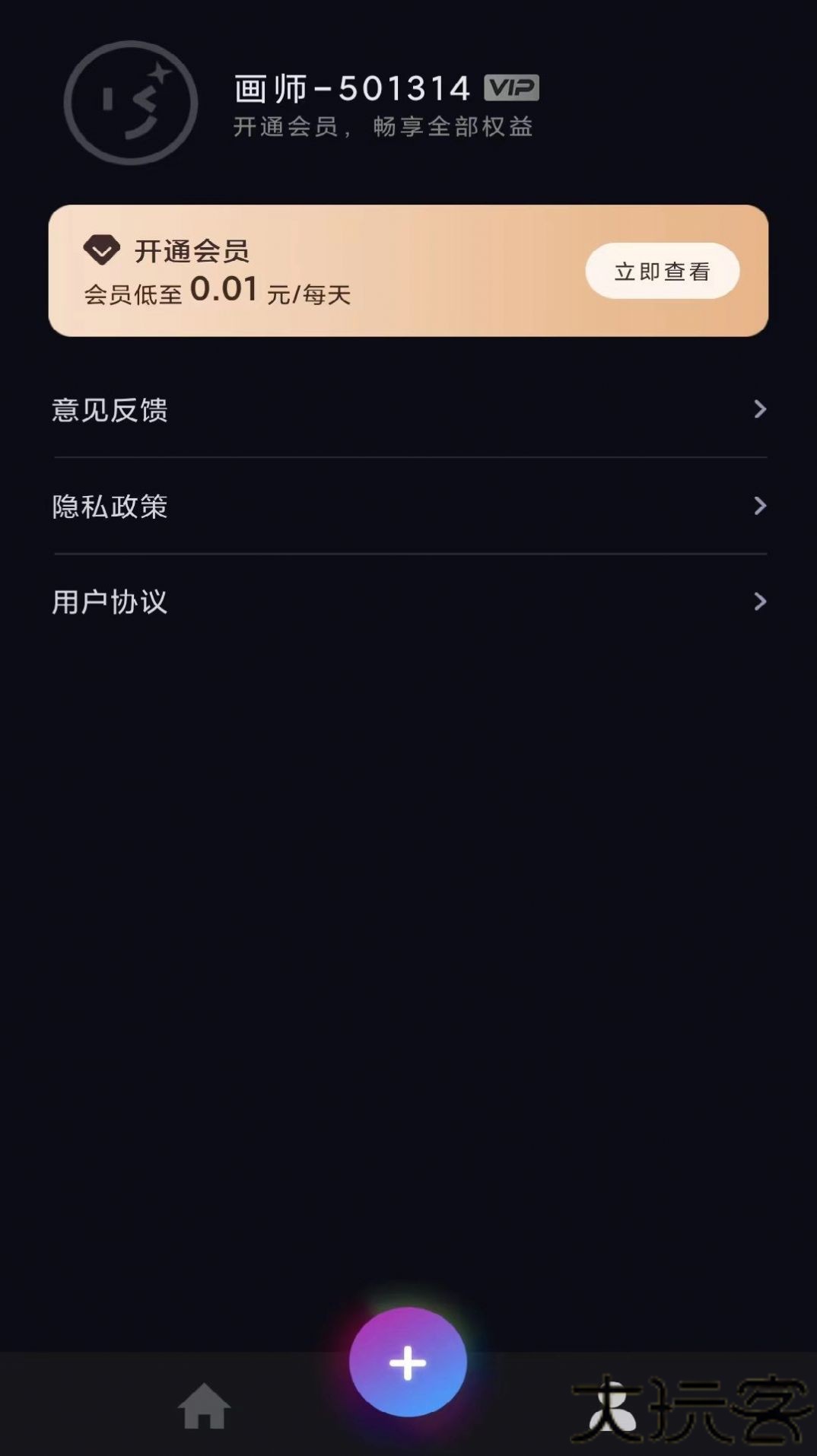
Task: Open the 意见反馈 feedback page
Action: tap(111, 411)
